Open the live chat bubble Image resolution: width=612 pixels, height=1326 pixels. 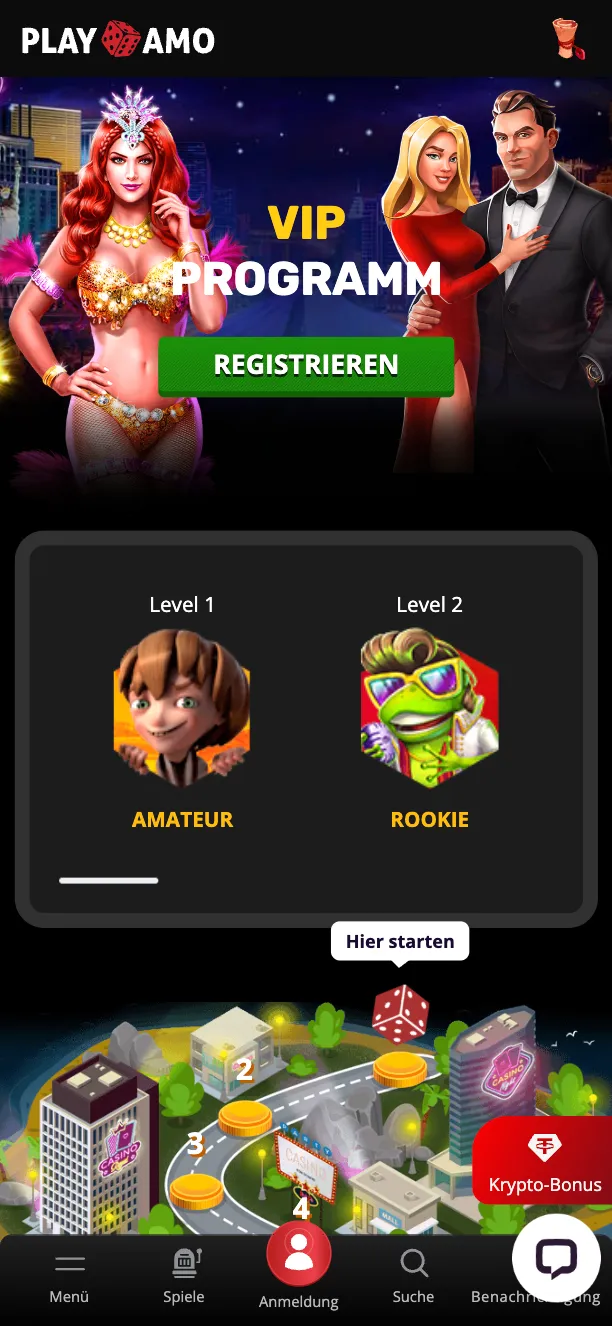point(556,1258)
